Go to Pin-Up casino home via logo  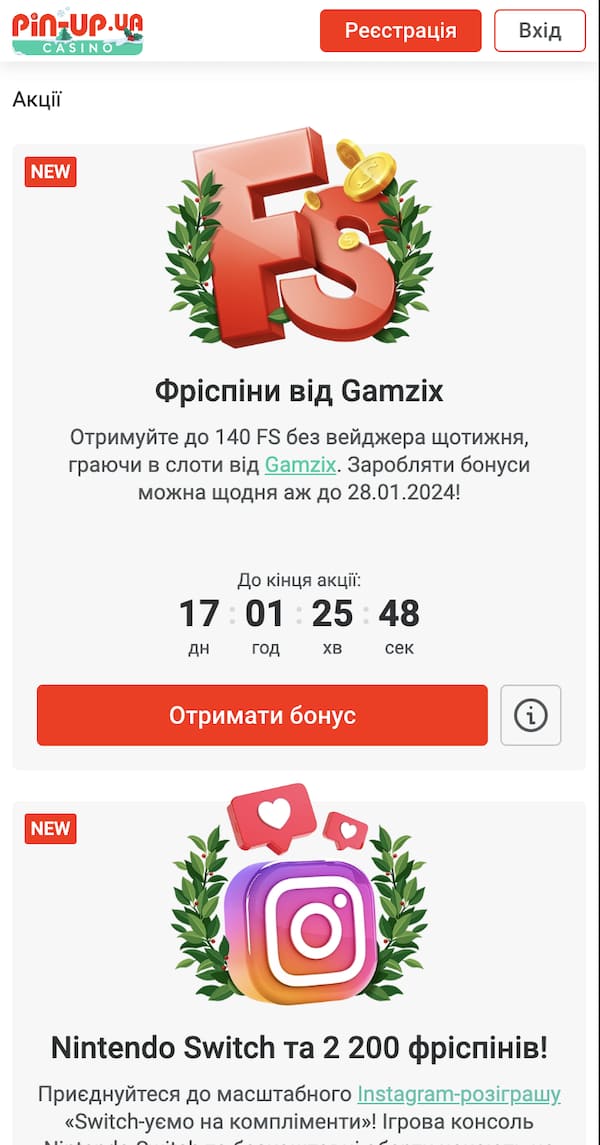[x=77, y=32]
